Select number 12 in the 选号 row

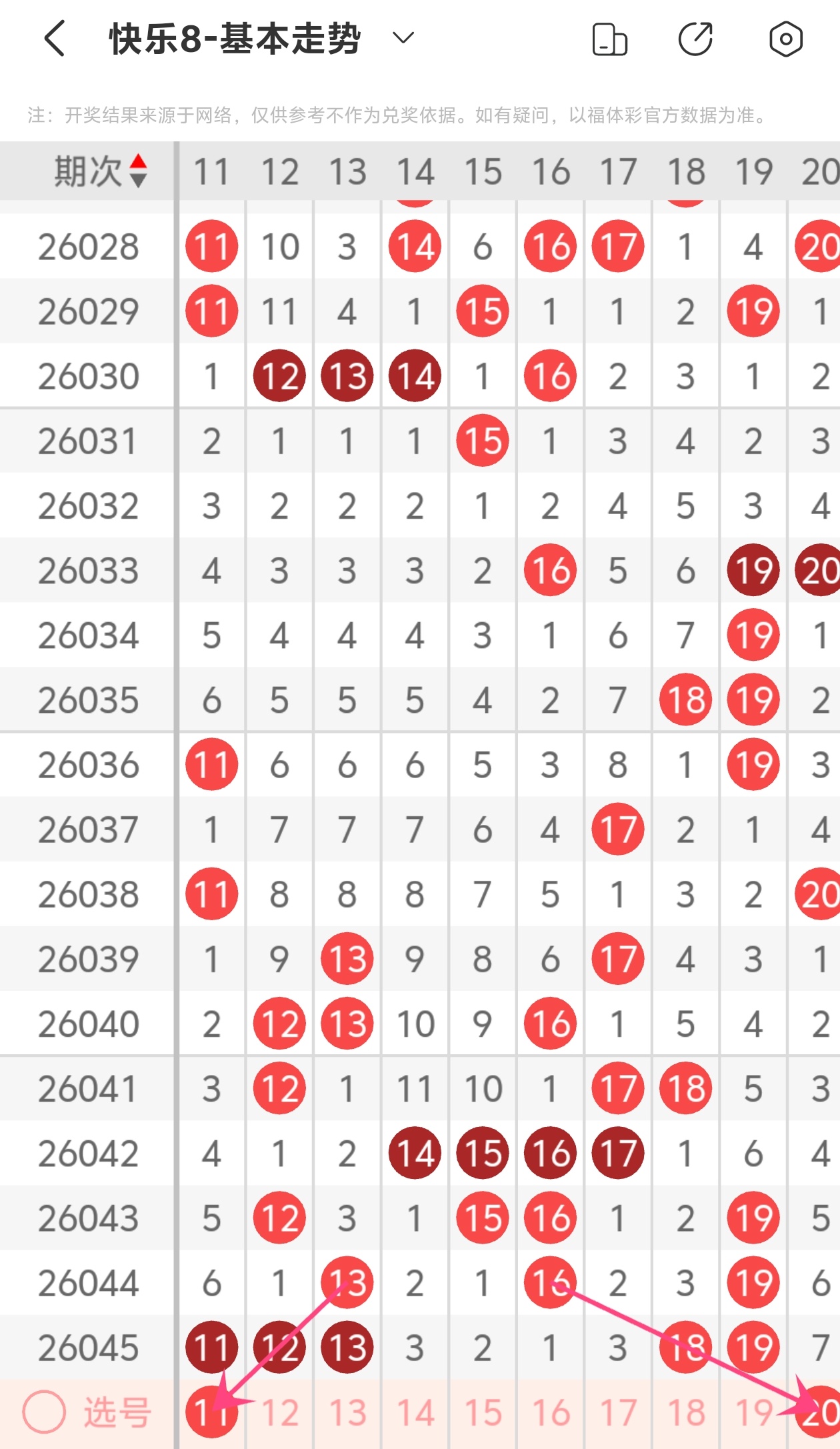point(280,1412)
